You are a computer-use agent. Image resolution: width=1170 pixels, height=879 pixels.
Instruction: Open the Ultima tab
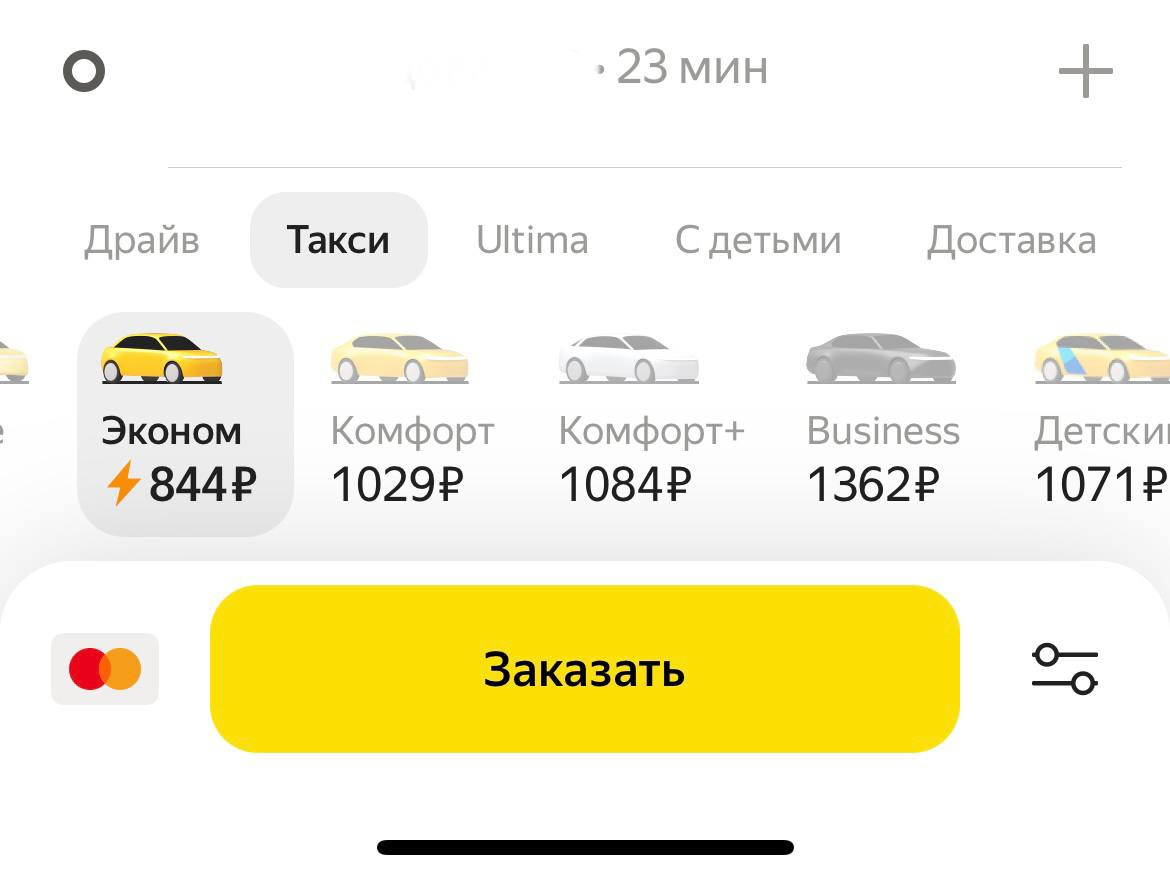point(532,241)
